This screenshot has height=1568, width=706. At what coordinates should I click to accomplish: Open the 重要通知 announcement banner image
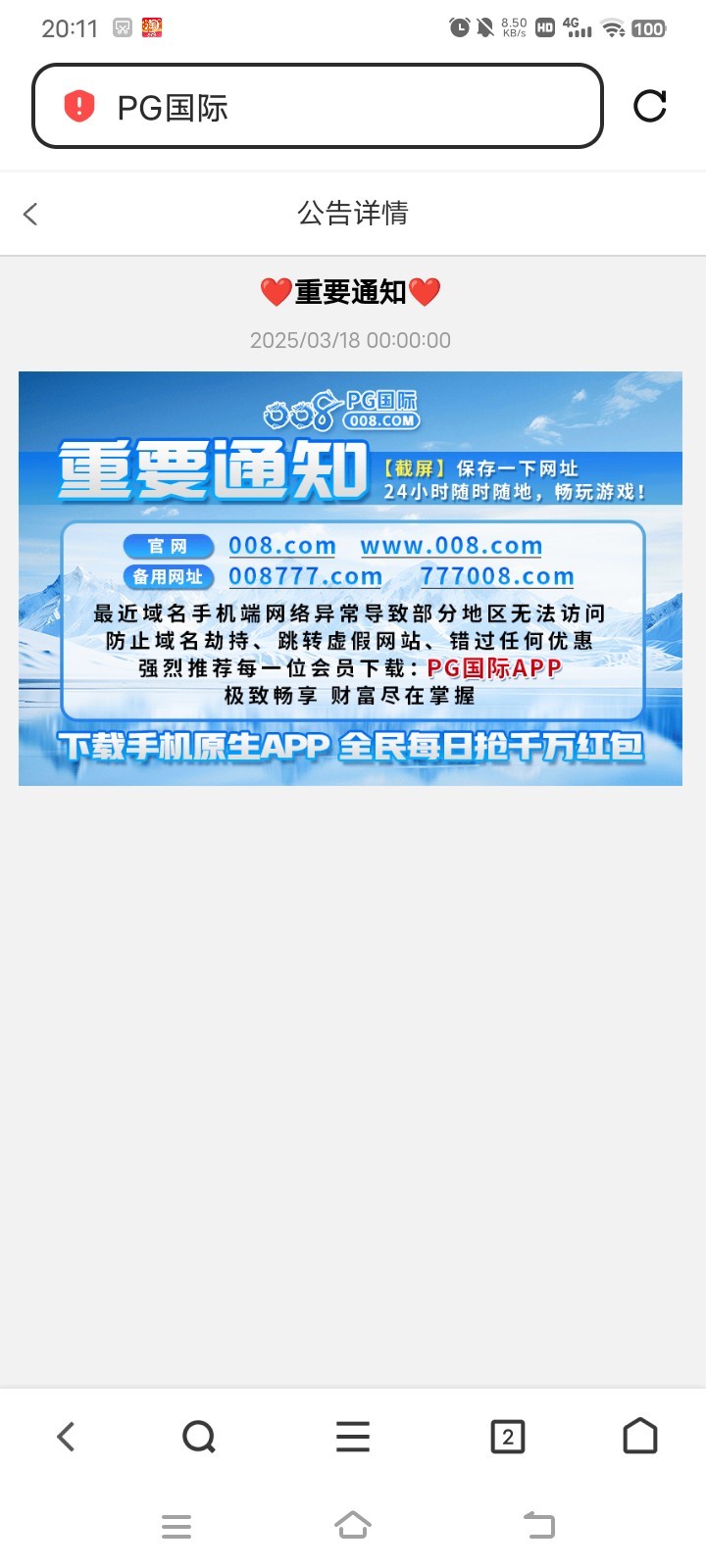350,578
